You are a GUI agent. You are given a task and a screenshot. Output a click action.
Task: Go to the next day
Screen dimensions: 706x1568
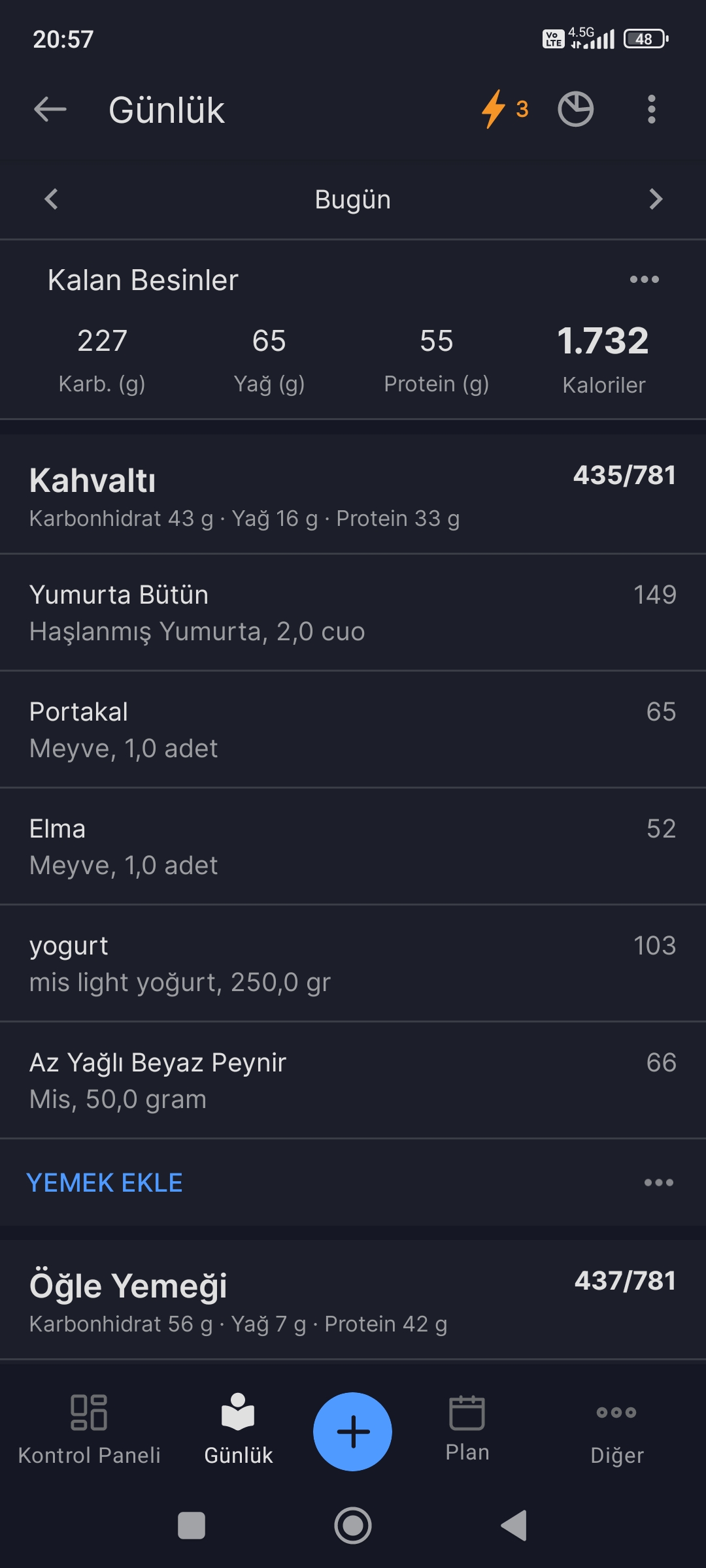tap(656, 199)
